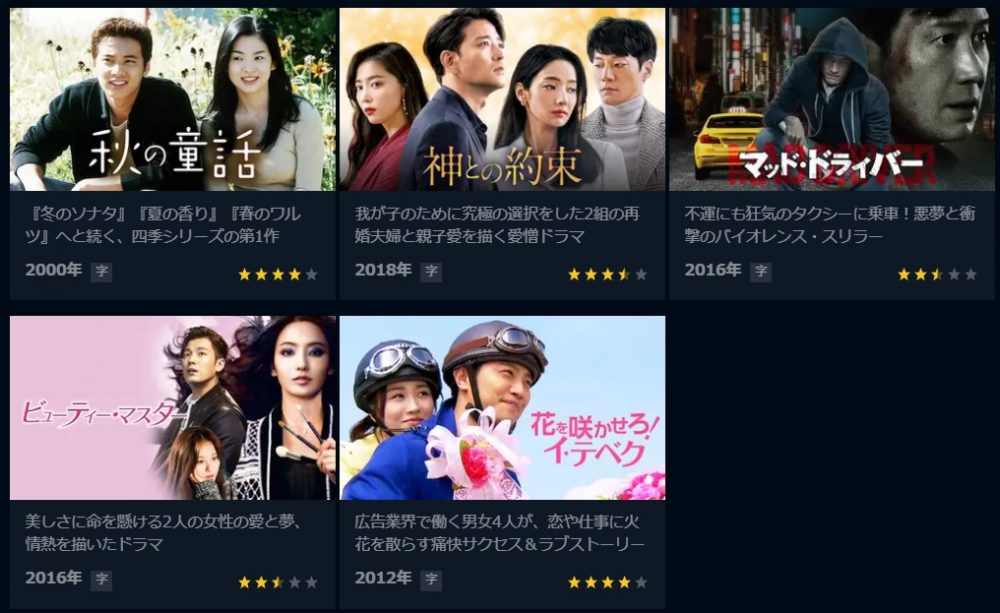
Task: Tap the 花を咲かせろ! イ・テベク card
Action: pos(502,408)
